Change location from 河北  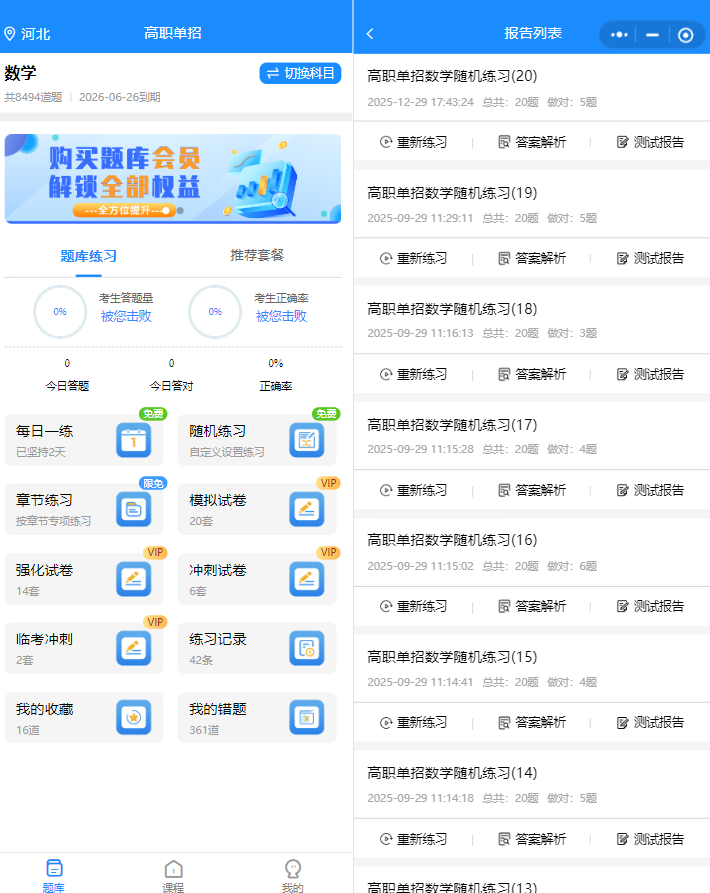point(27,34)
